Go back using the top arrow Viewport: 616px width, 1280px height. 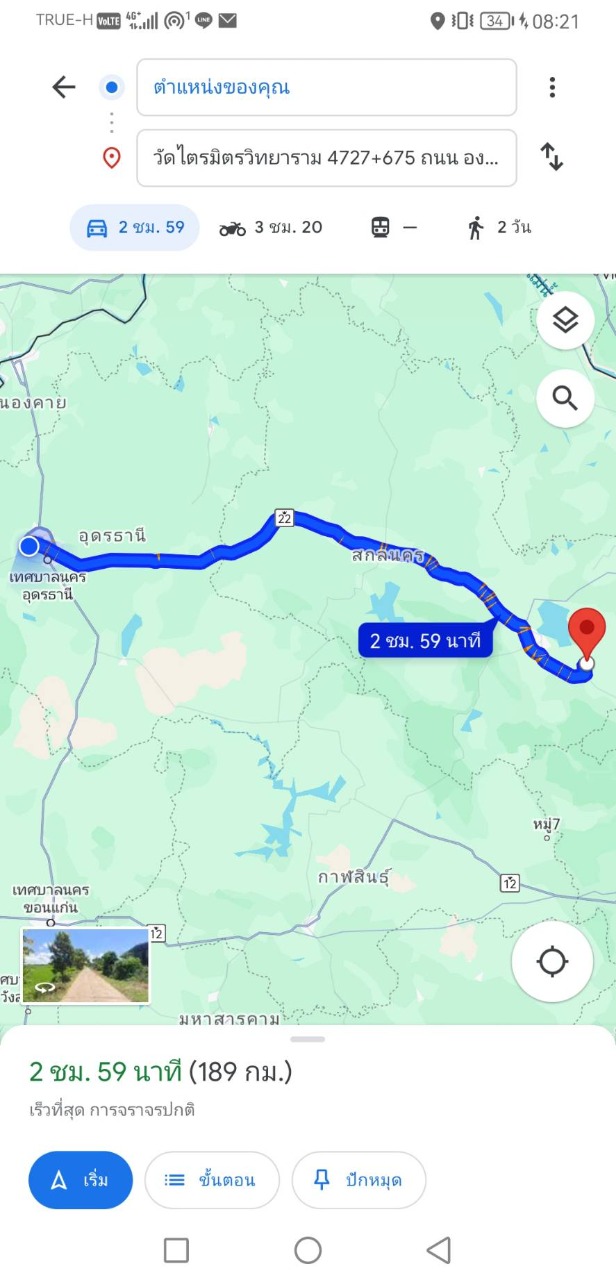coord(64,87)
